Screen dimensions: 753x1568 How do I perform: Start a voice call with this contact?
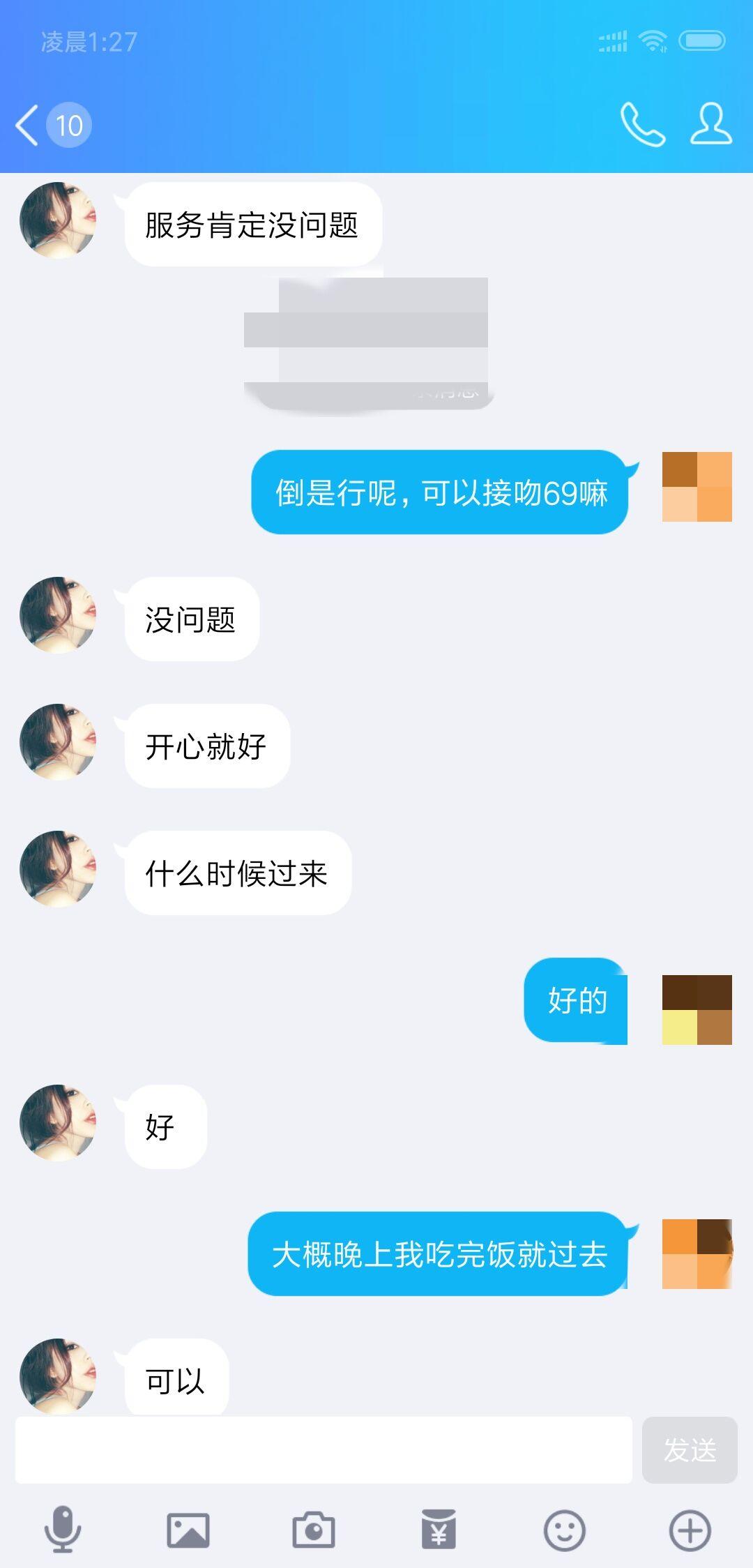(642, 125)
